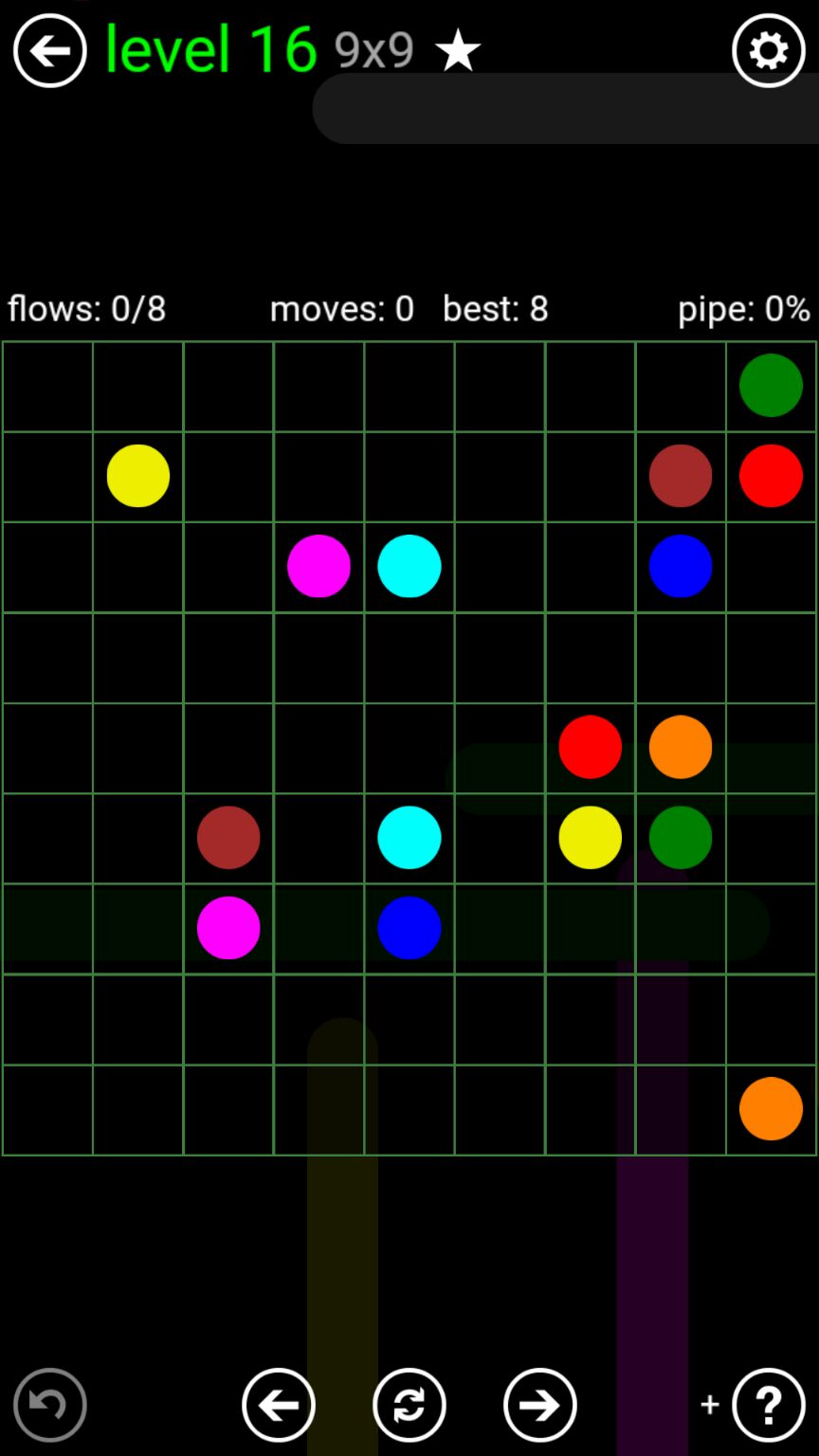Skip to the next level

[x=540, y=1405]
